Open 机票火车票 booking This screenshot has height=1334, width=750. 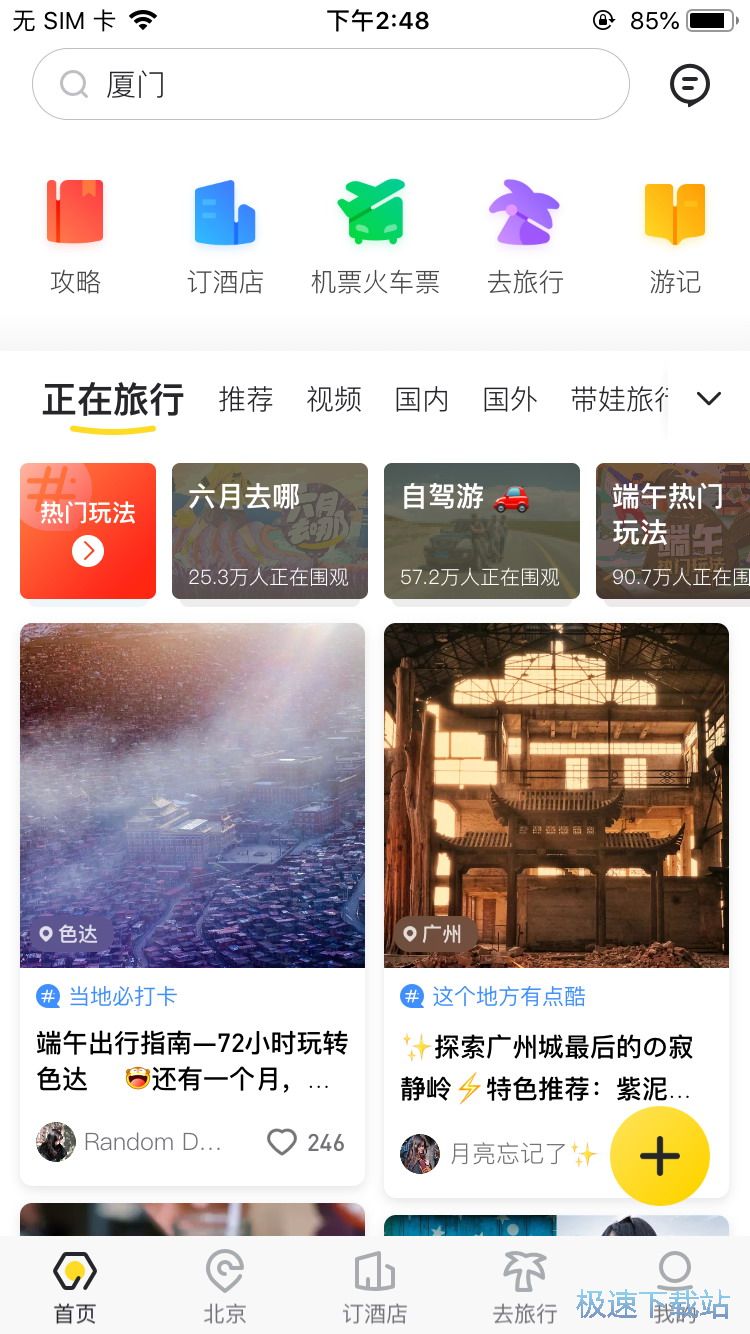click(375, 237)
